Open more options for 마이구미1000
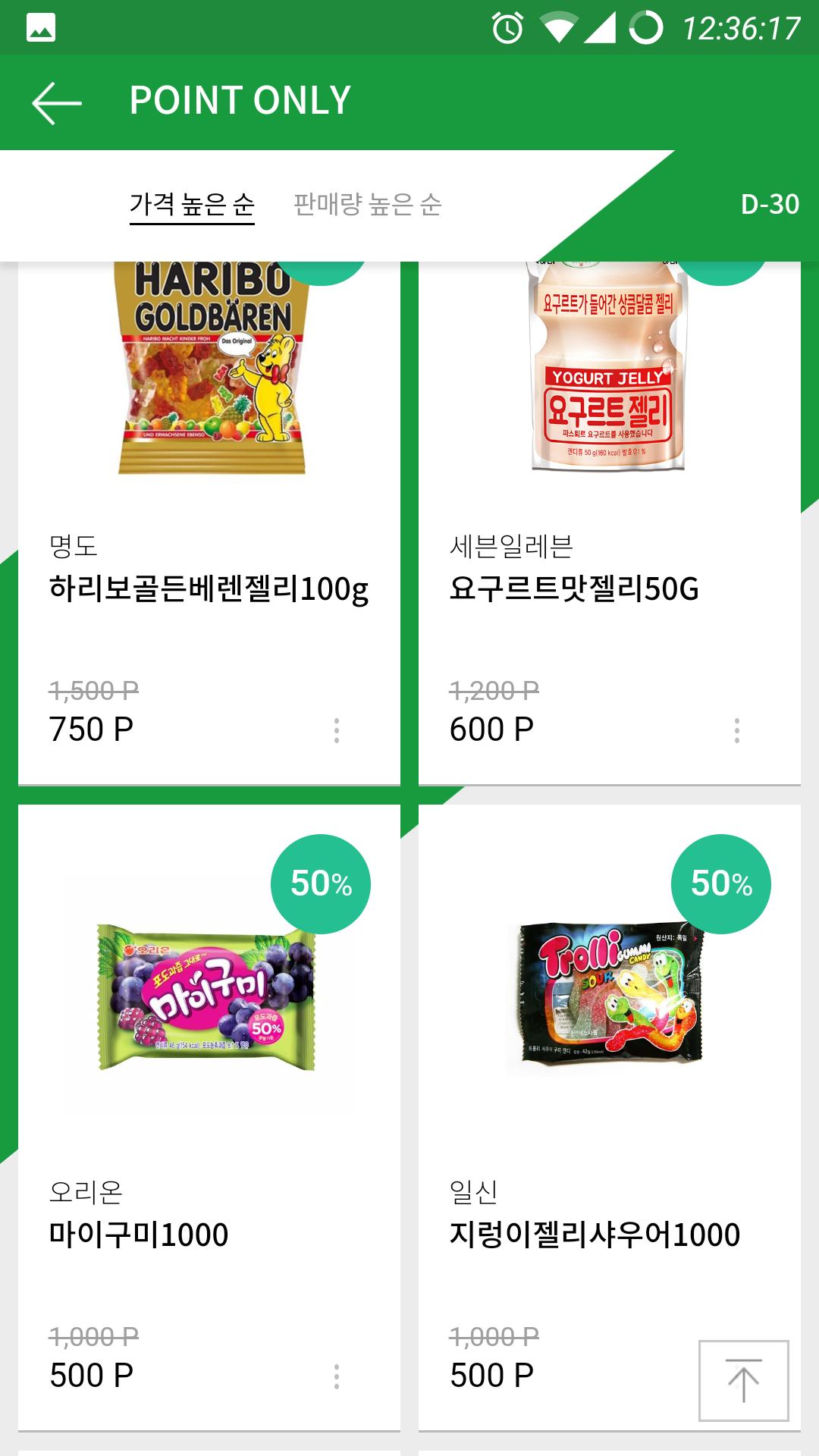The width and height of the screenshot is (819, 1456). click(337, 1376)
